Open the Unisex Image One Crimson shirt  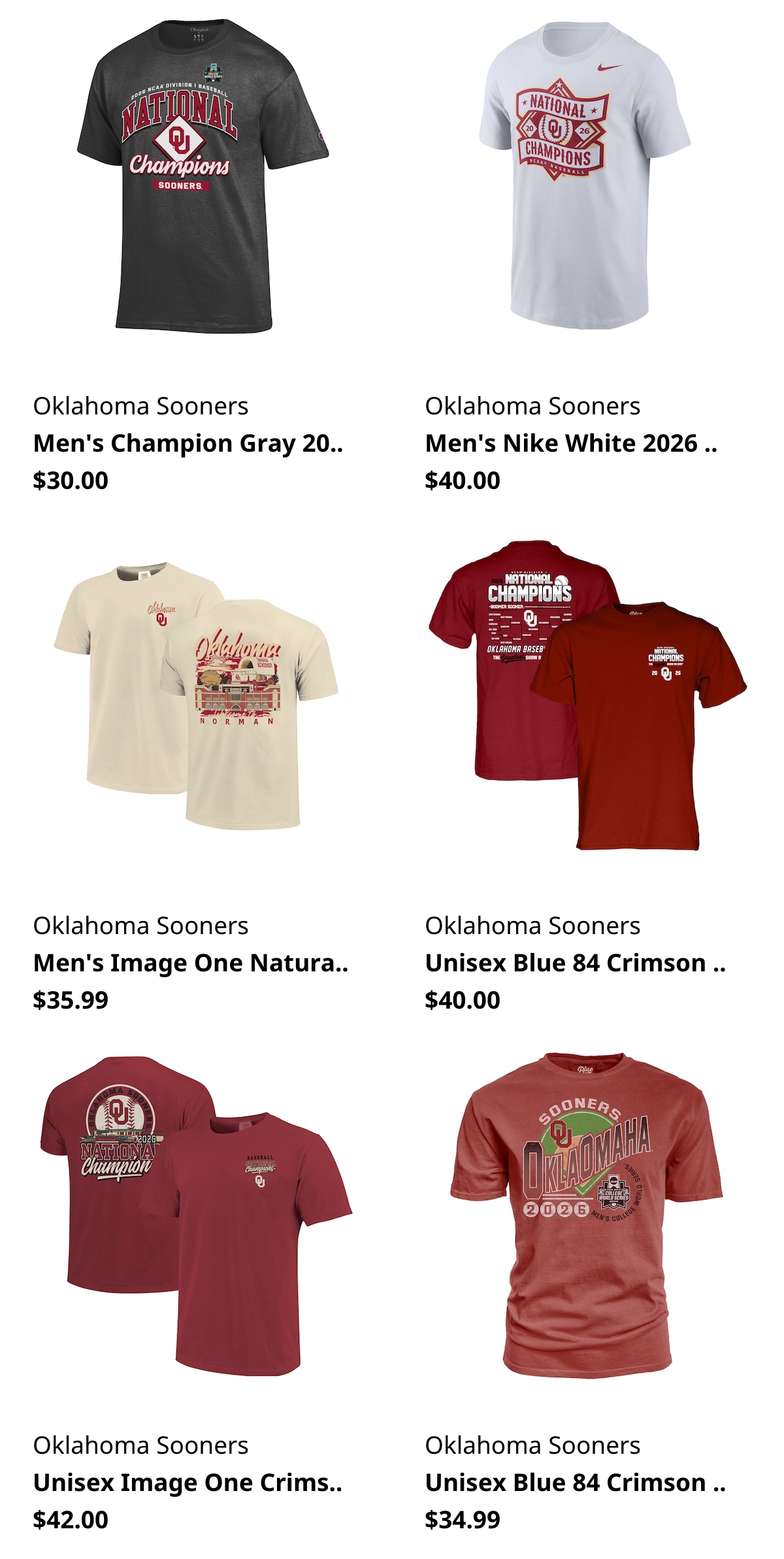pos(188,1483)
